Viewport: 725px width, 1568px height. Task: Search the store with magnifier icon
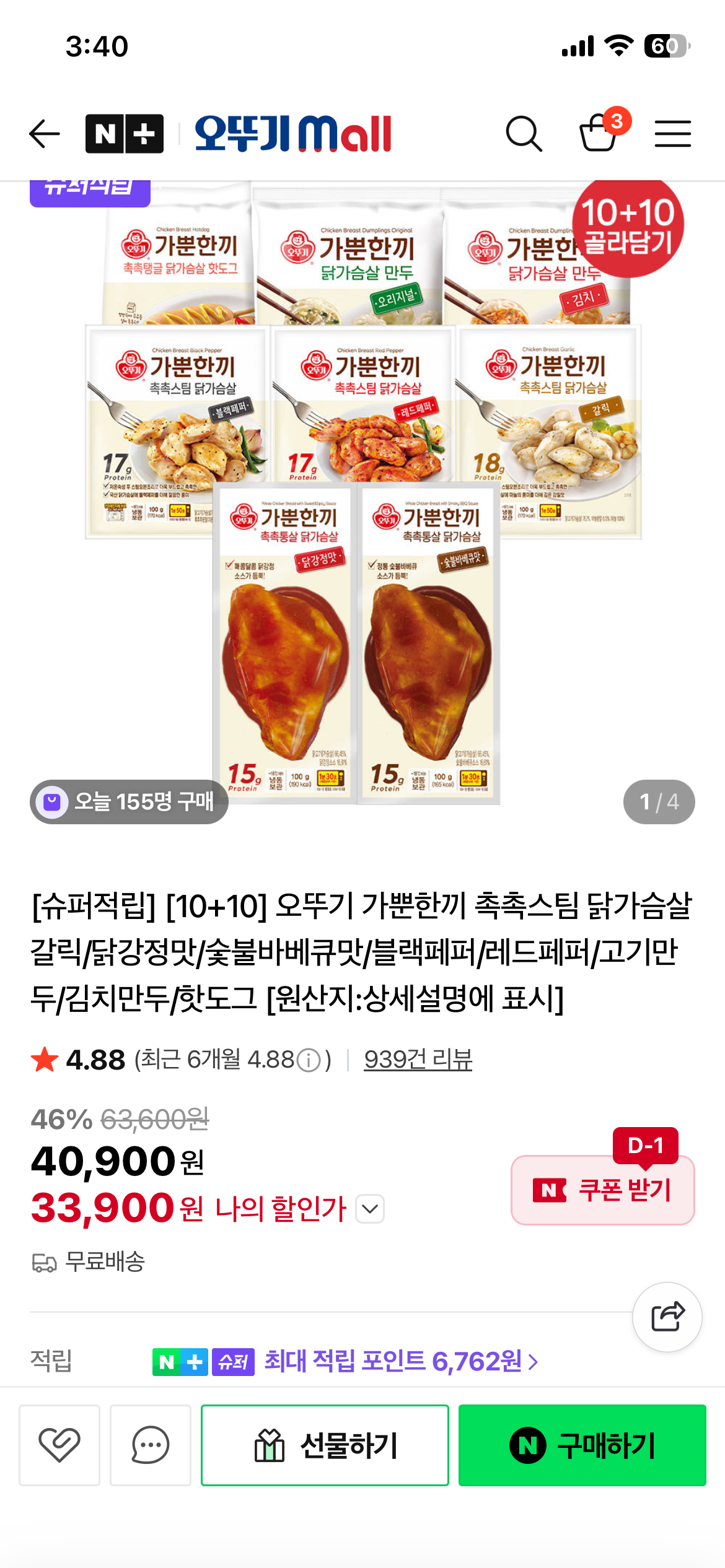[x=524, y=134]
